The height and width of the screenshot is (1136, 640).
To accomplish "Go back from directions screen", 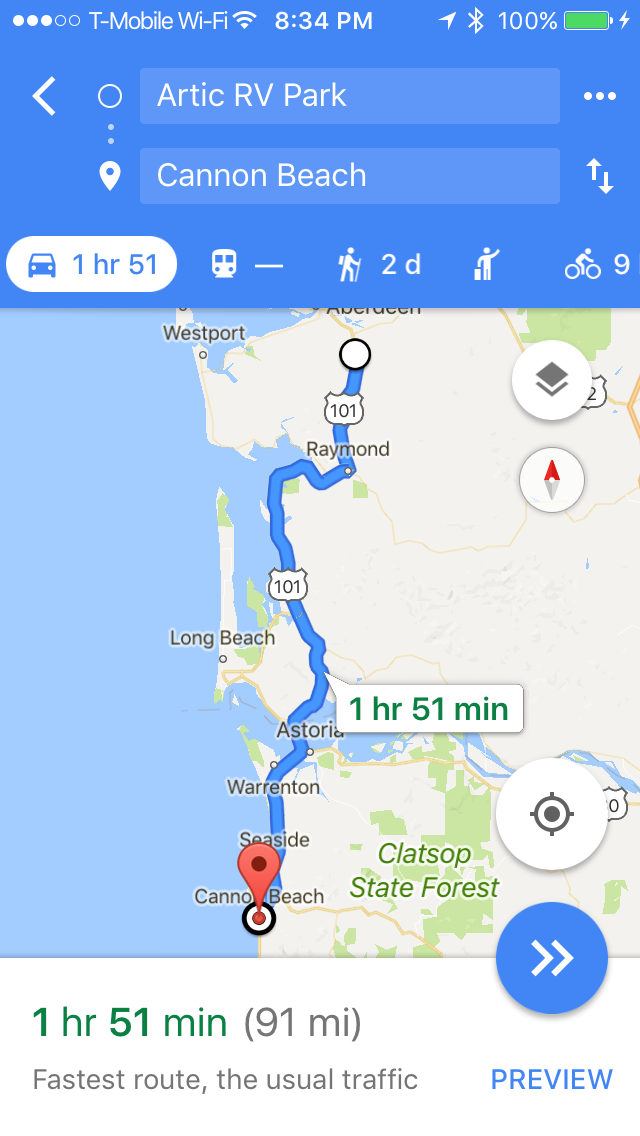I will pyautogui.click(x=44, y=97).
